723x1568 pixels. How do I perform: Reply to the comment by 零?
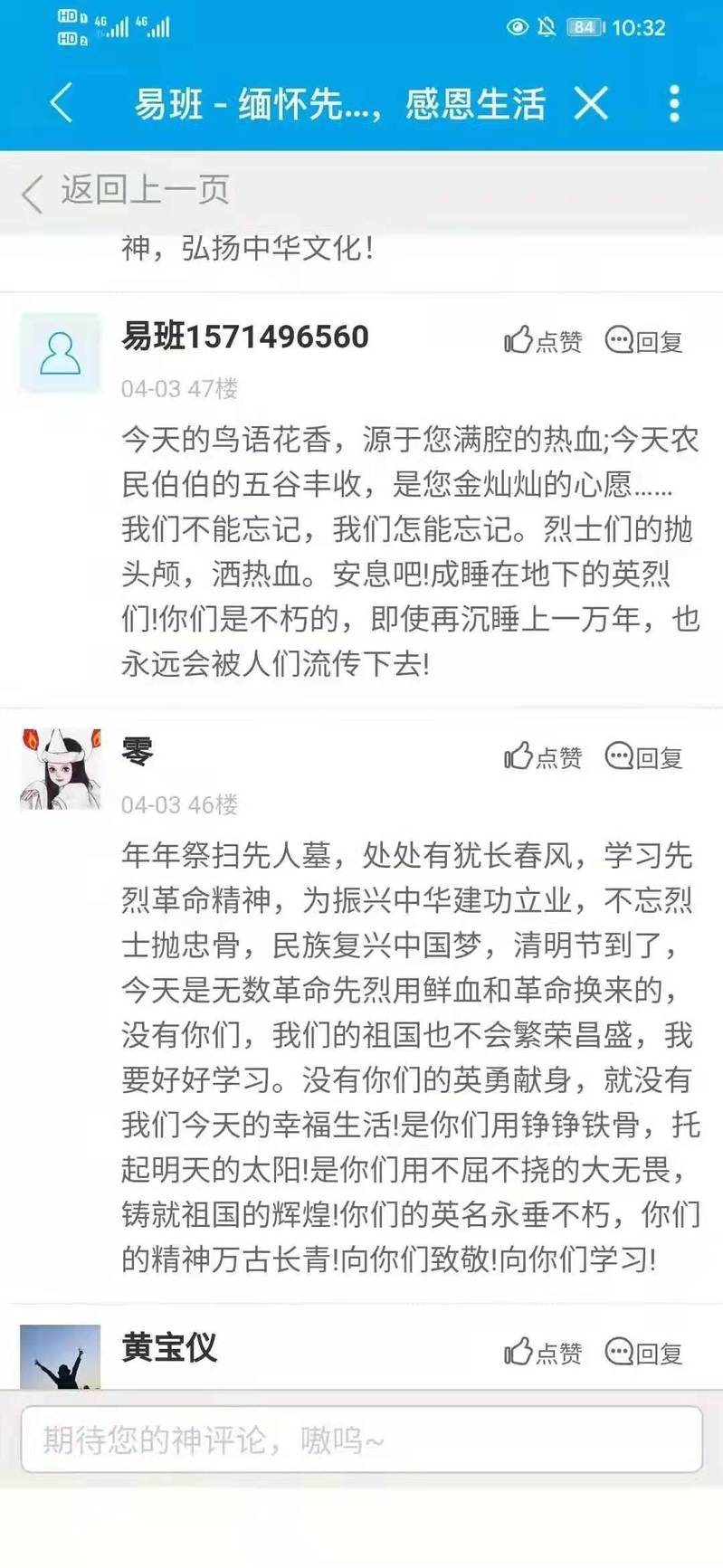tap(643, 756)
